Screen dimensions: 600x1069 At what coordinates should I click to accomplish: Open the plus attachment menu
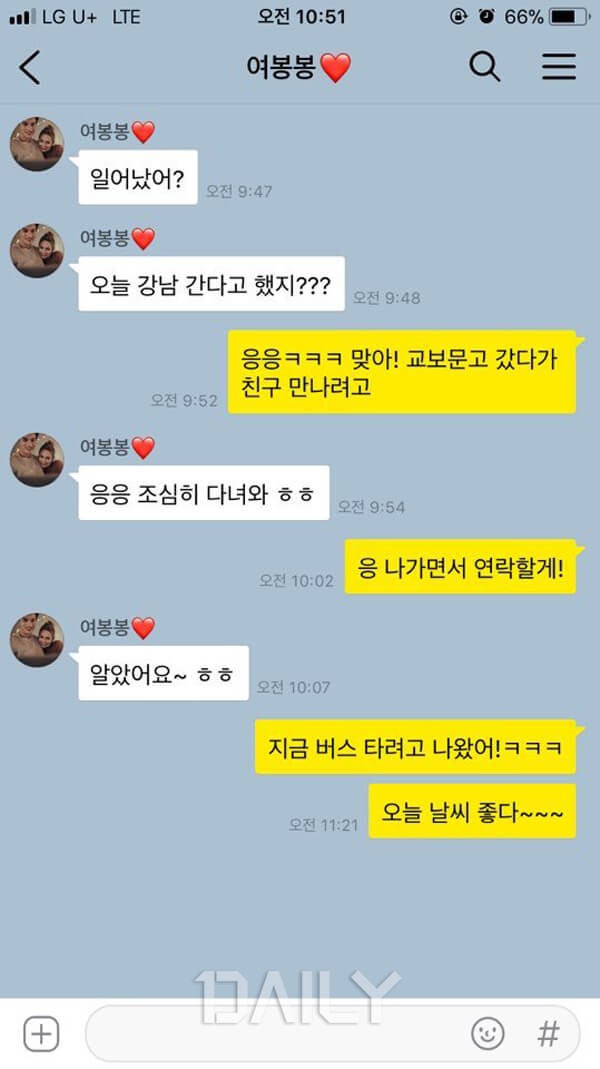[x=41, y=1034]
